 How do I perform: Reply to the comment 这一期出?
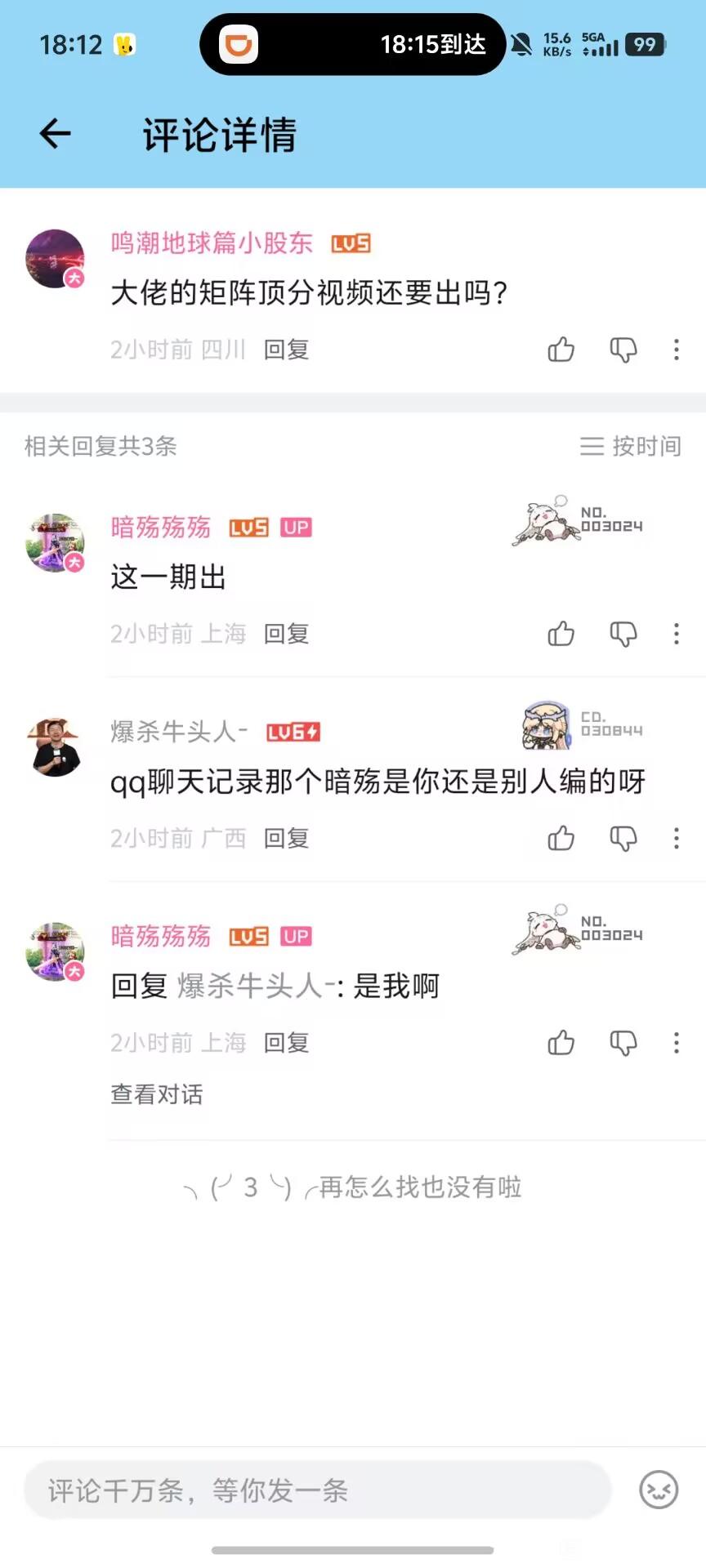point(286,634)
